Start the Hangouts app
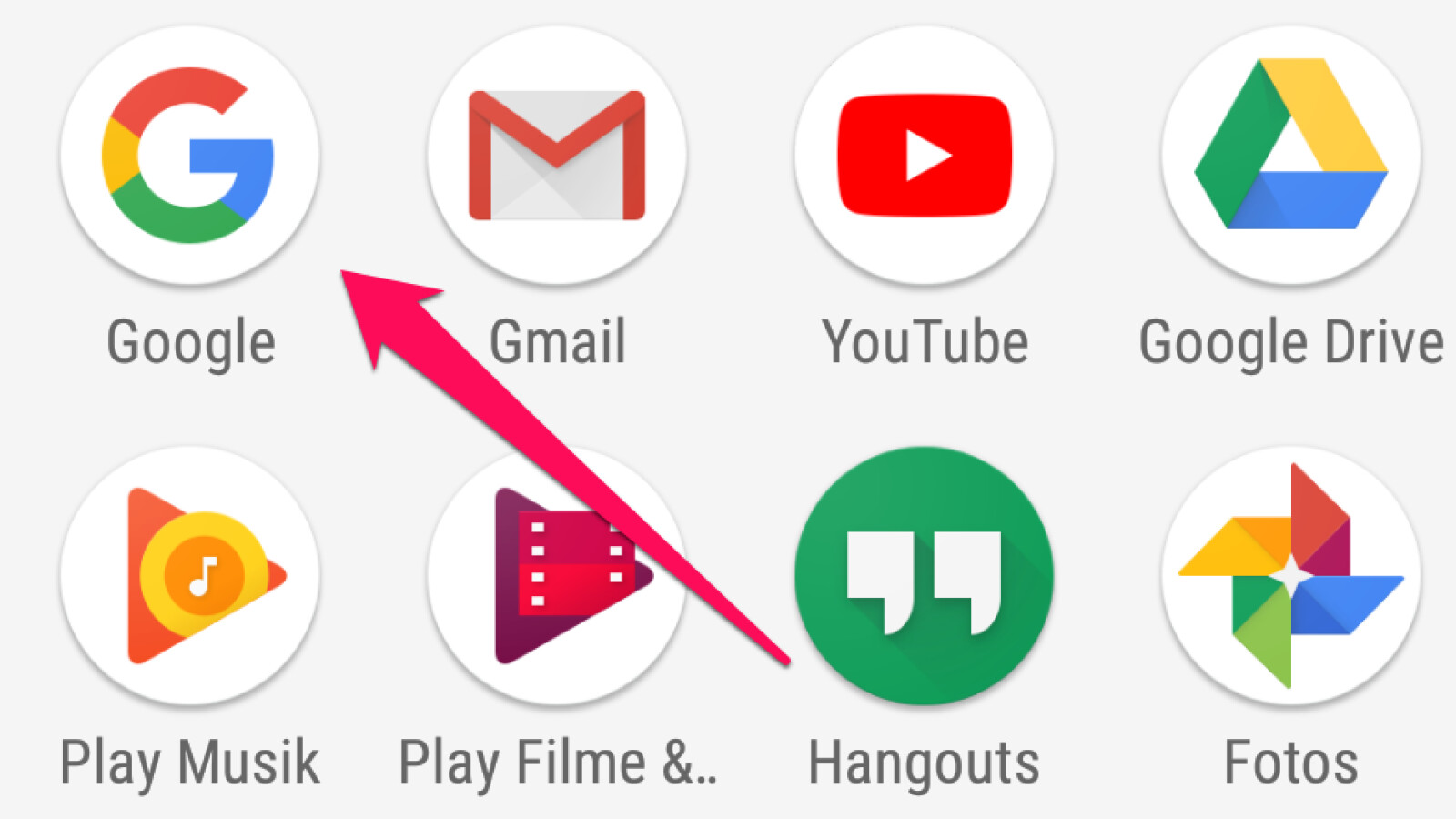1456x819 pixels. point(924,575)
